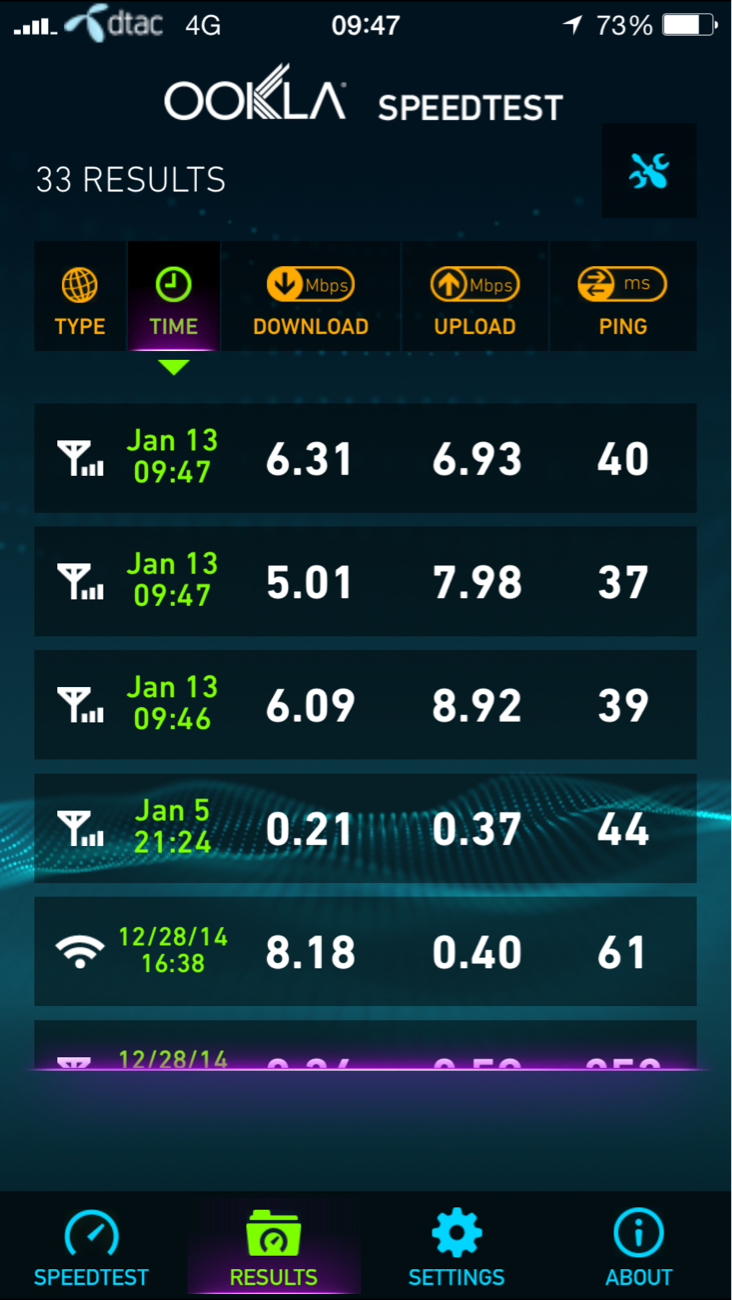Go to the Settings tab
This screenshot has height=1300, width=732.
tap(457, 1248)
